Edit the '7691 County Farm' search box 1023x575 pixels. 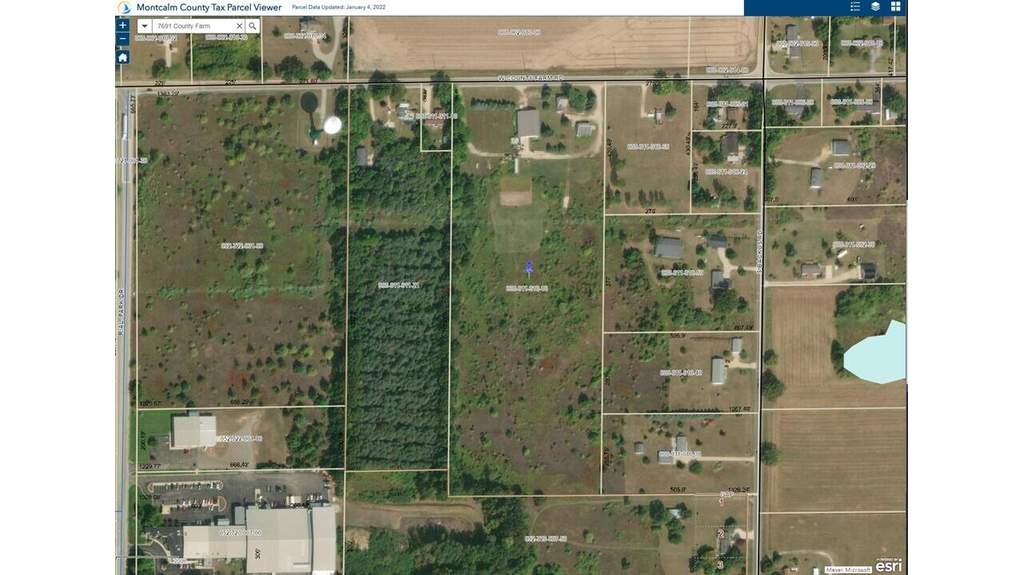point(194,26)
